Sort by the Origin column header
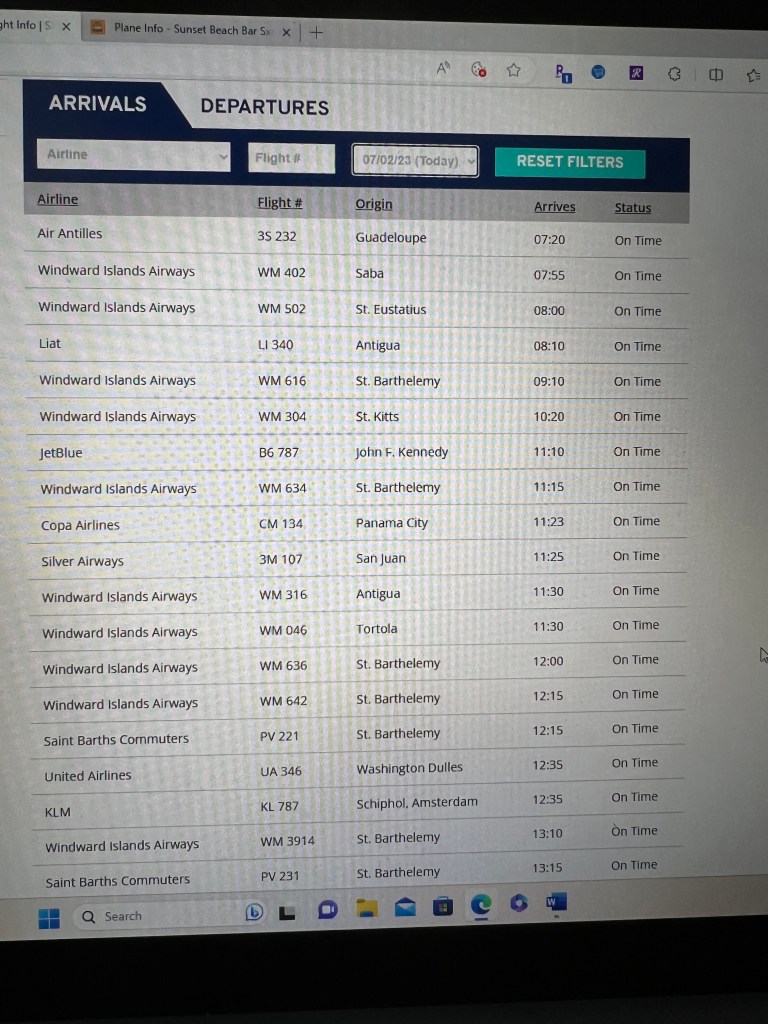Screen dimensions: 768x1024 (x=374, y=204)
